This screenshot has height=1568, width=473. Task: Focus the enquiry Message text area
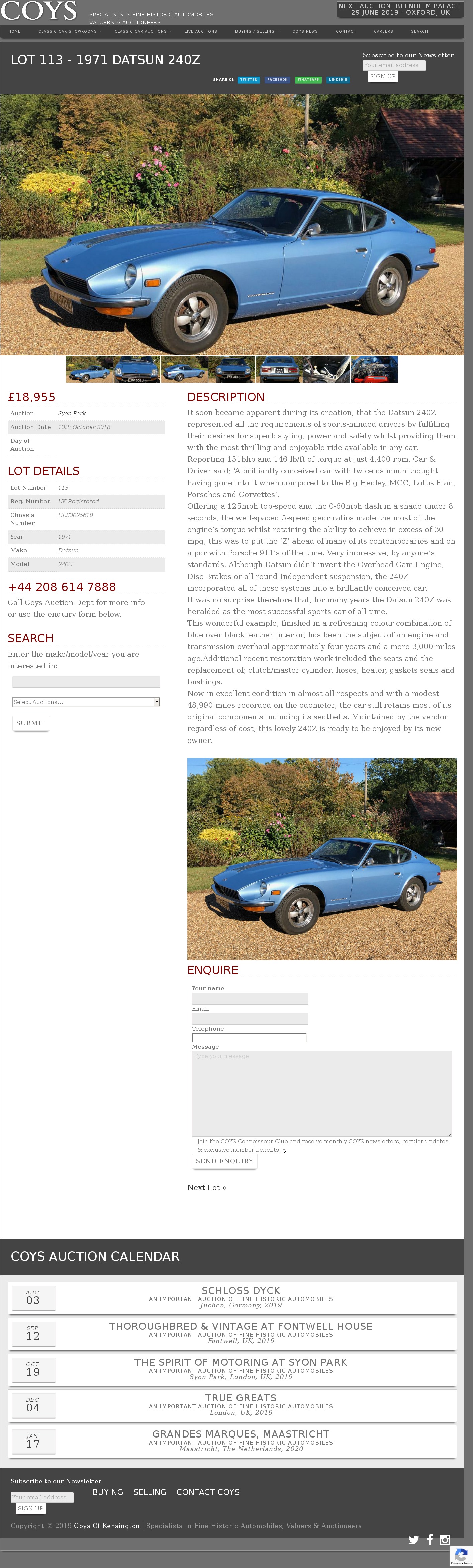[321, 1093]
